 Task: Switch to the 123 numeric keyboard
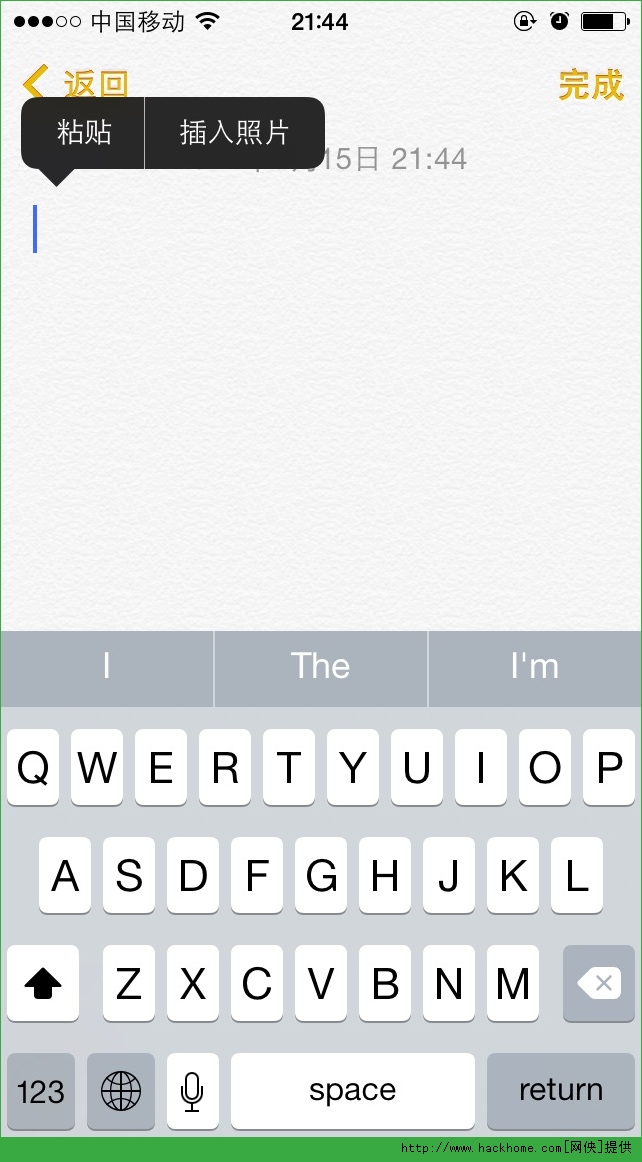[x=41, y=1090]
